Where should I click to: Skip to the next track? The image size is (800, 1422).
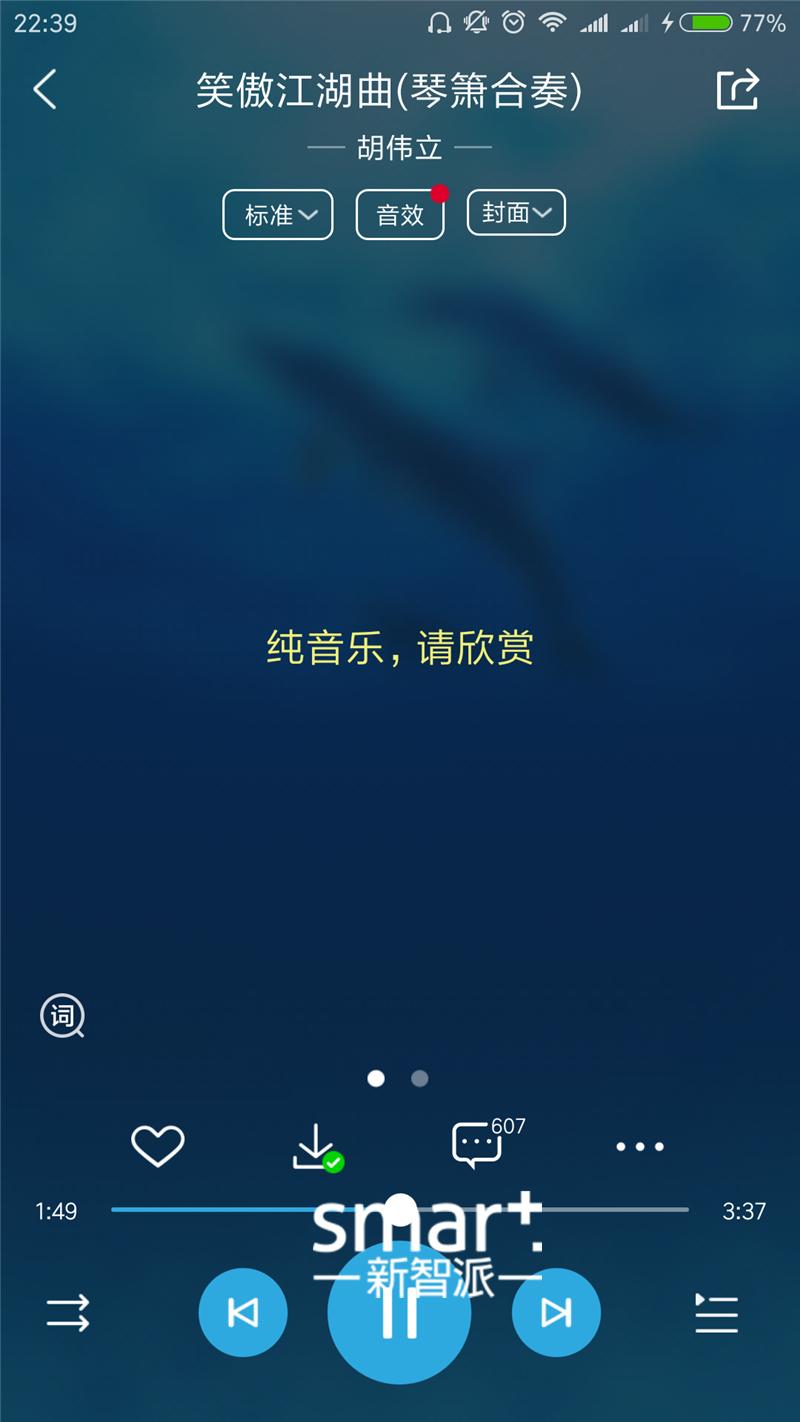click(x=556, y=1312)
